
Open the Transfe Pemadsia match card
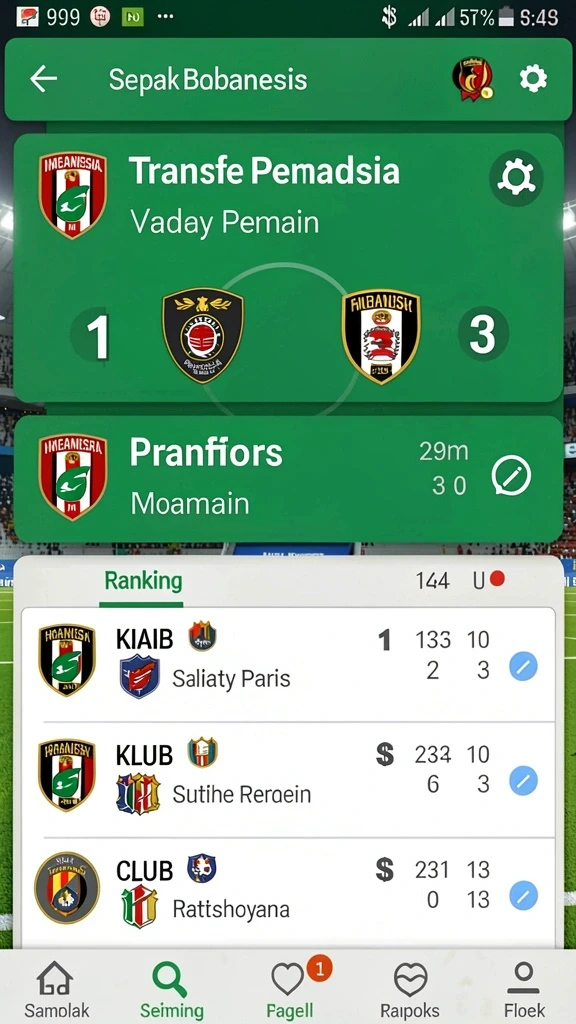coord(288,268)
